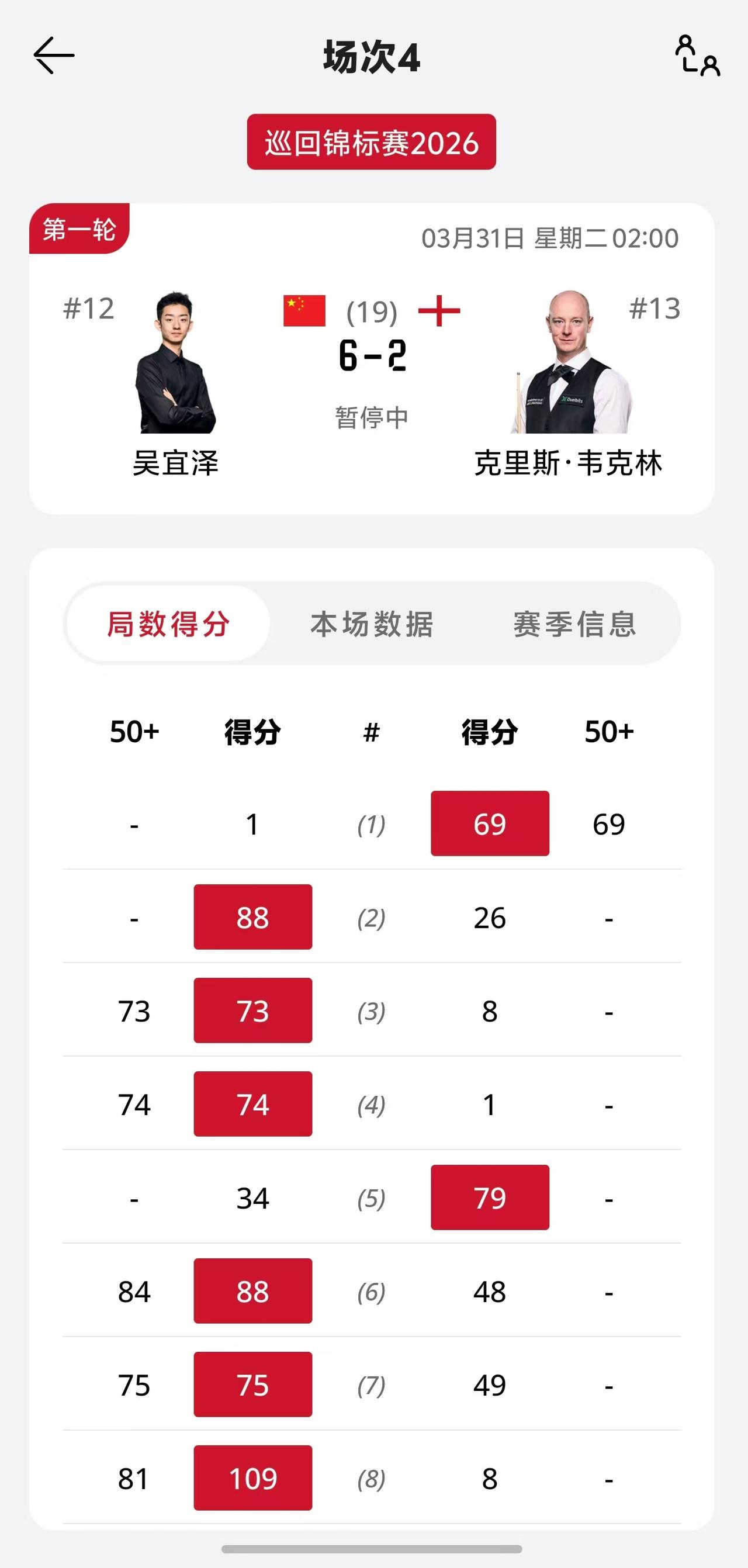Viewport: 748px width, 1568px height.
Task: Select the 暂停中 status text
Action: (372, 417)
